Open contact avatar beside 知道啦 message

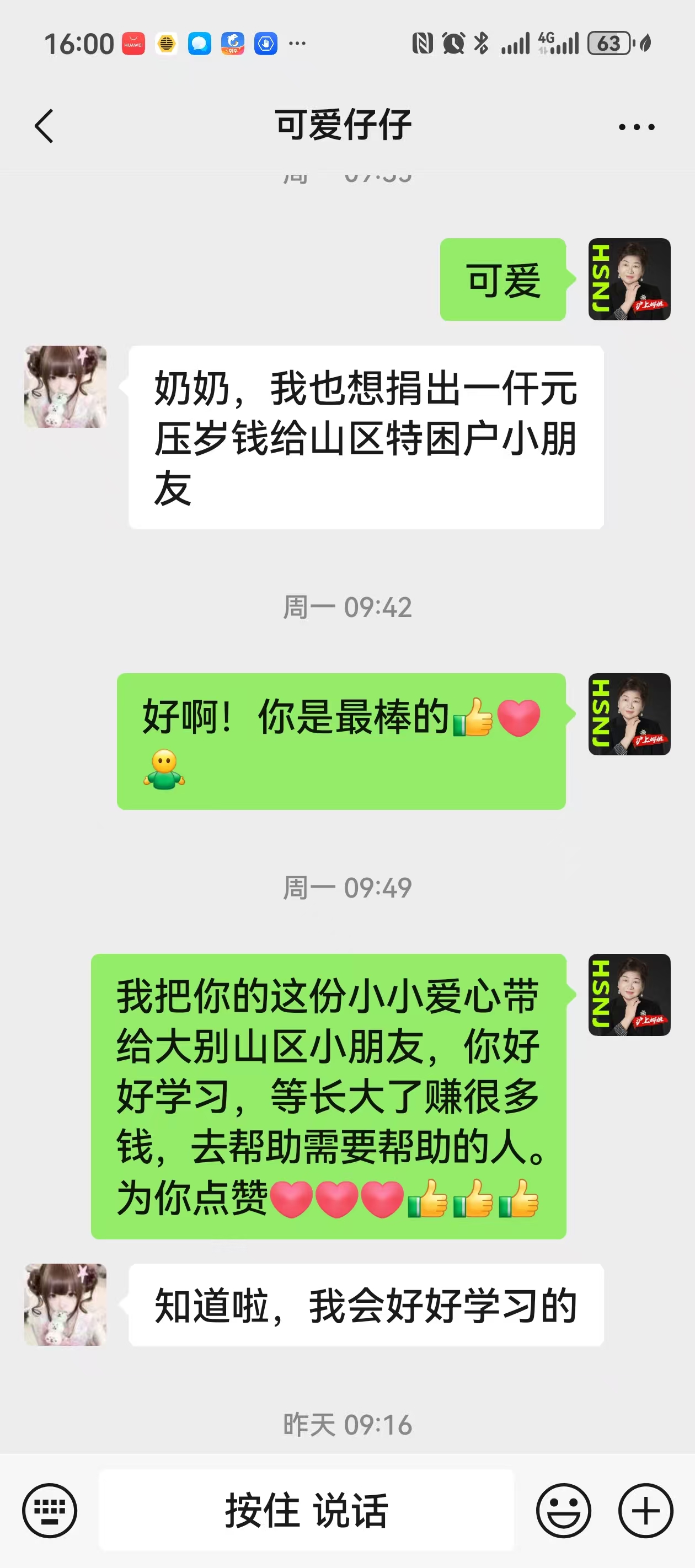coord(65,1304)
